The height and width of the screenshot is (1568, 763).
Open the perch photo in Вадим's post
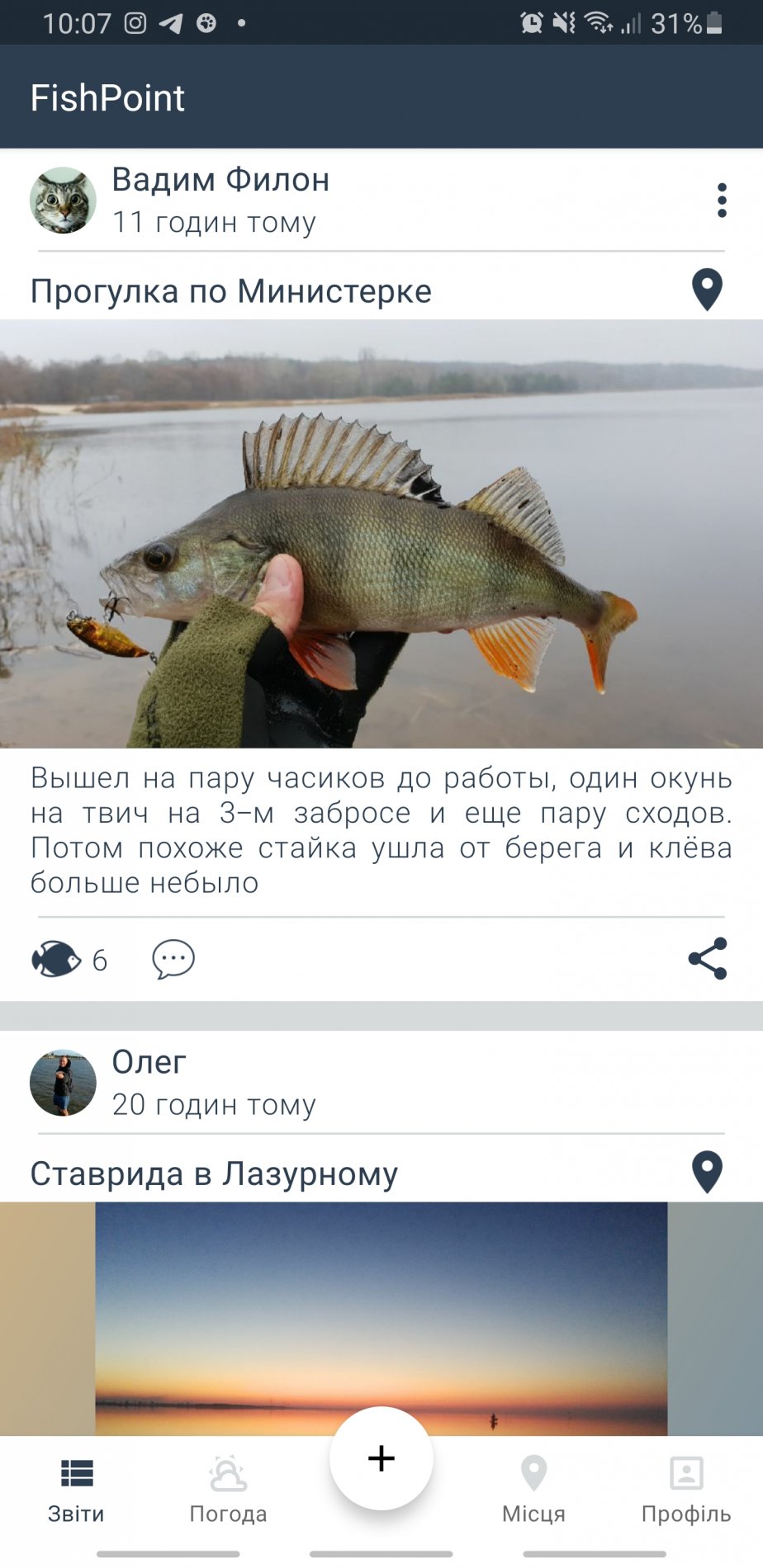pos(381,534)
